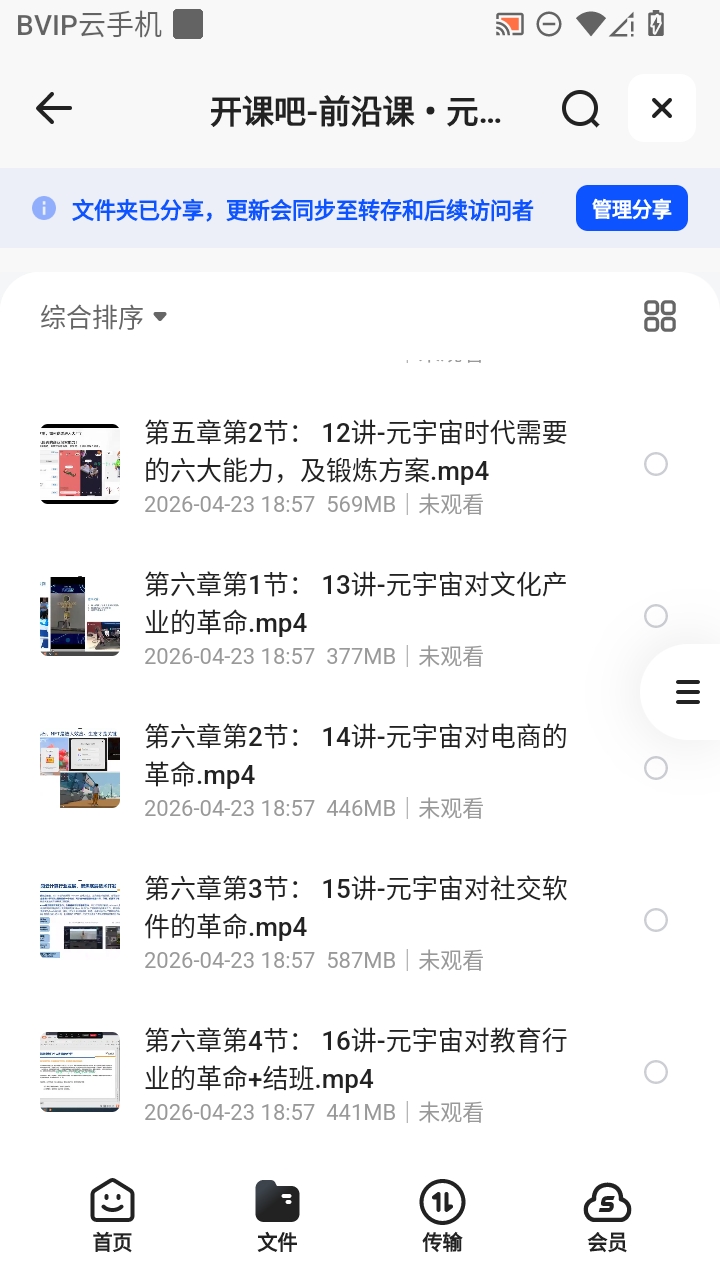
Task: Switch to the grid view layout
Action: click(660, 316)
